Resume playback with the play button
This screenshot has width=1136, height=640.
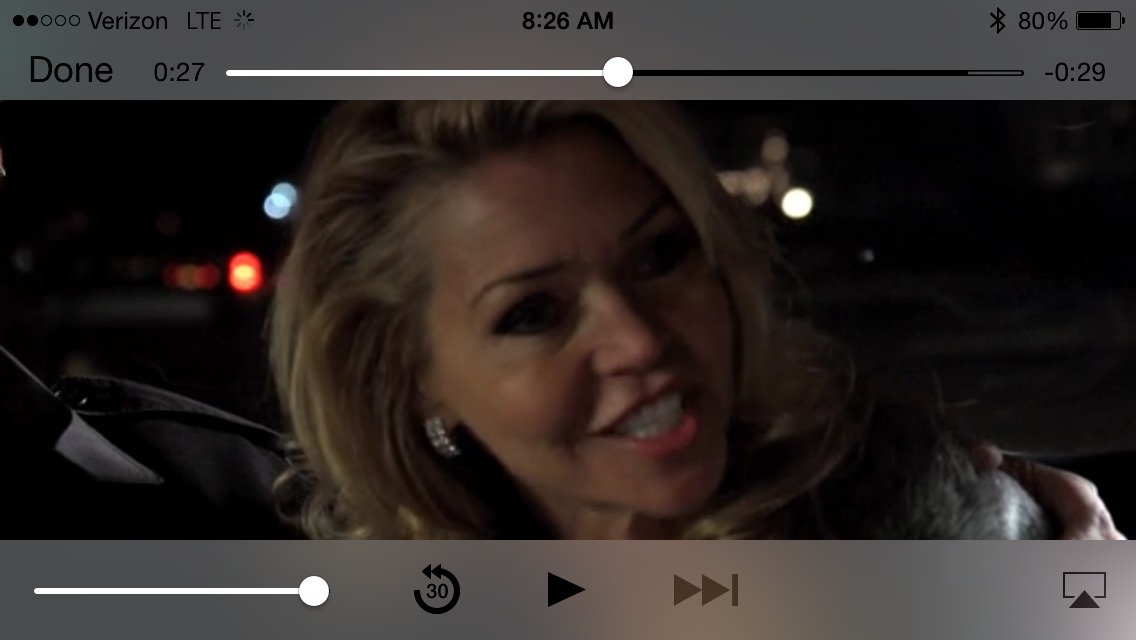566,590
